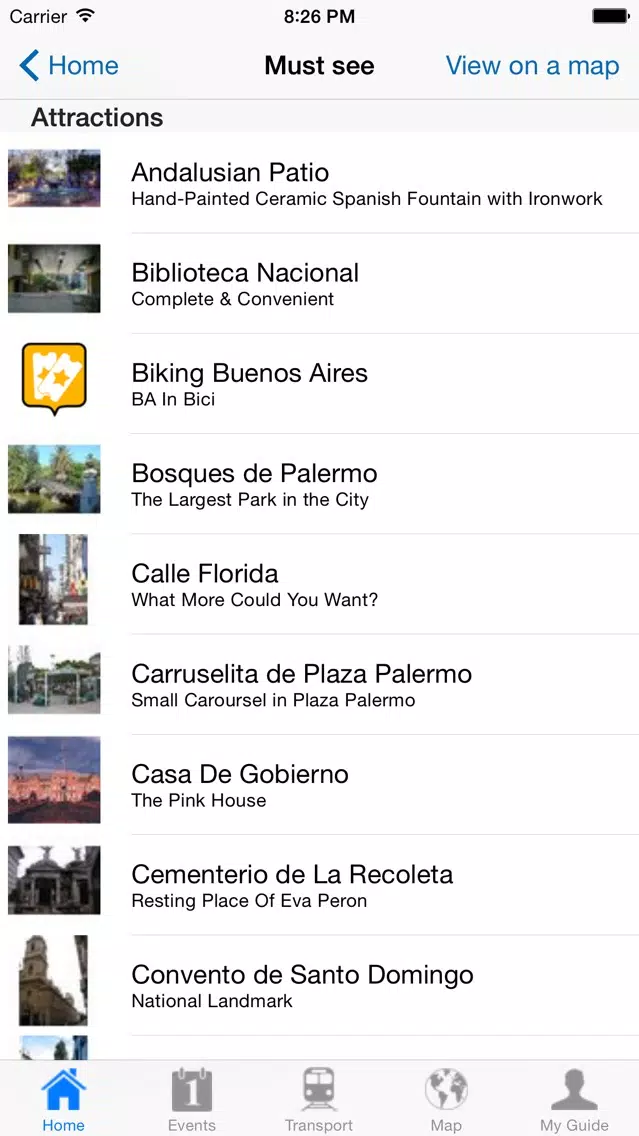
Task: Open the Map tab
Action: [446, 1099]
